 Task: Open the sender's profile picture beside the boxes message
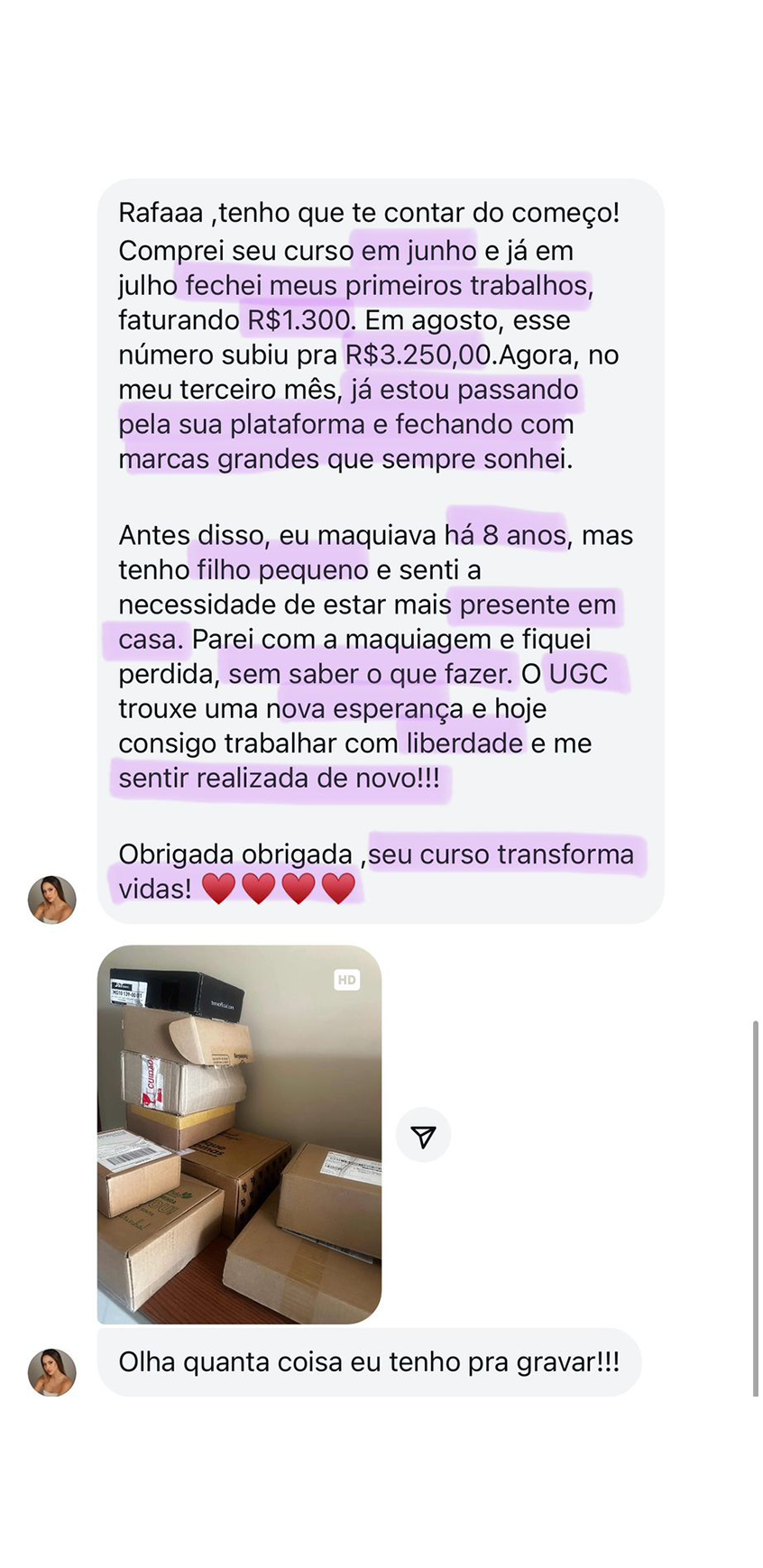52,1372
